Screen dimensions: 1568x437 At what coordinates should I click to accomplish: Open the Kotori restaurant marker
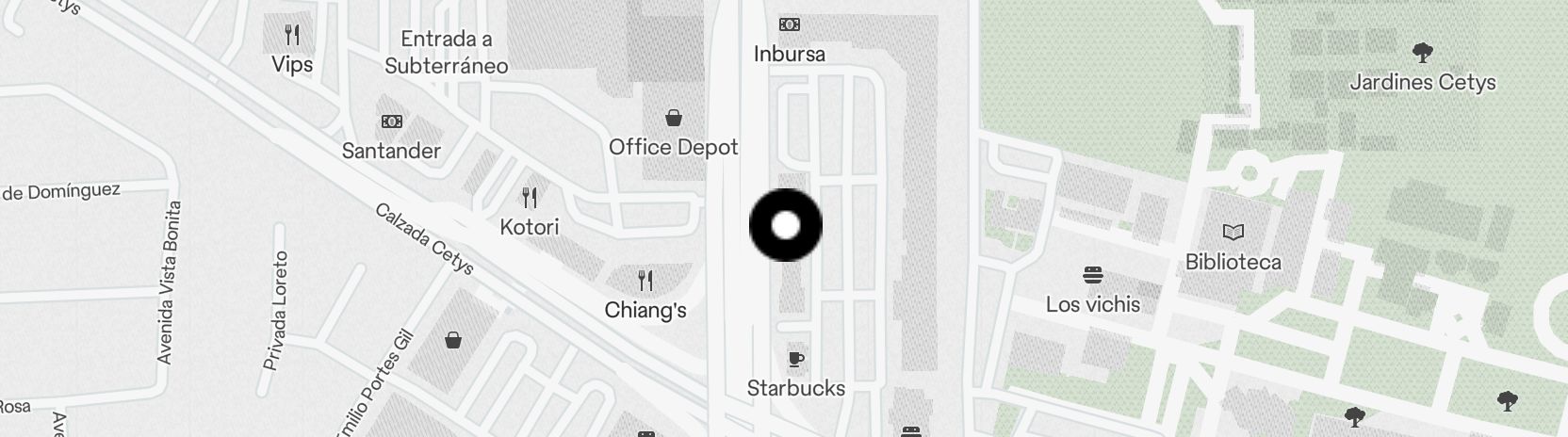pos(530,198)
